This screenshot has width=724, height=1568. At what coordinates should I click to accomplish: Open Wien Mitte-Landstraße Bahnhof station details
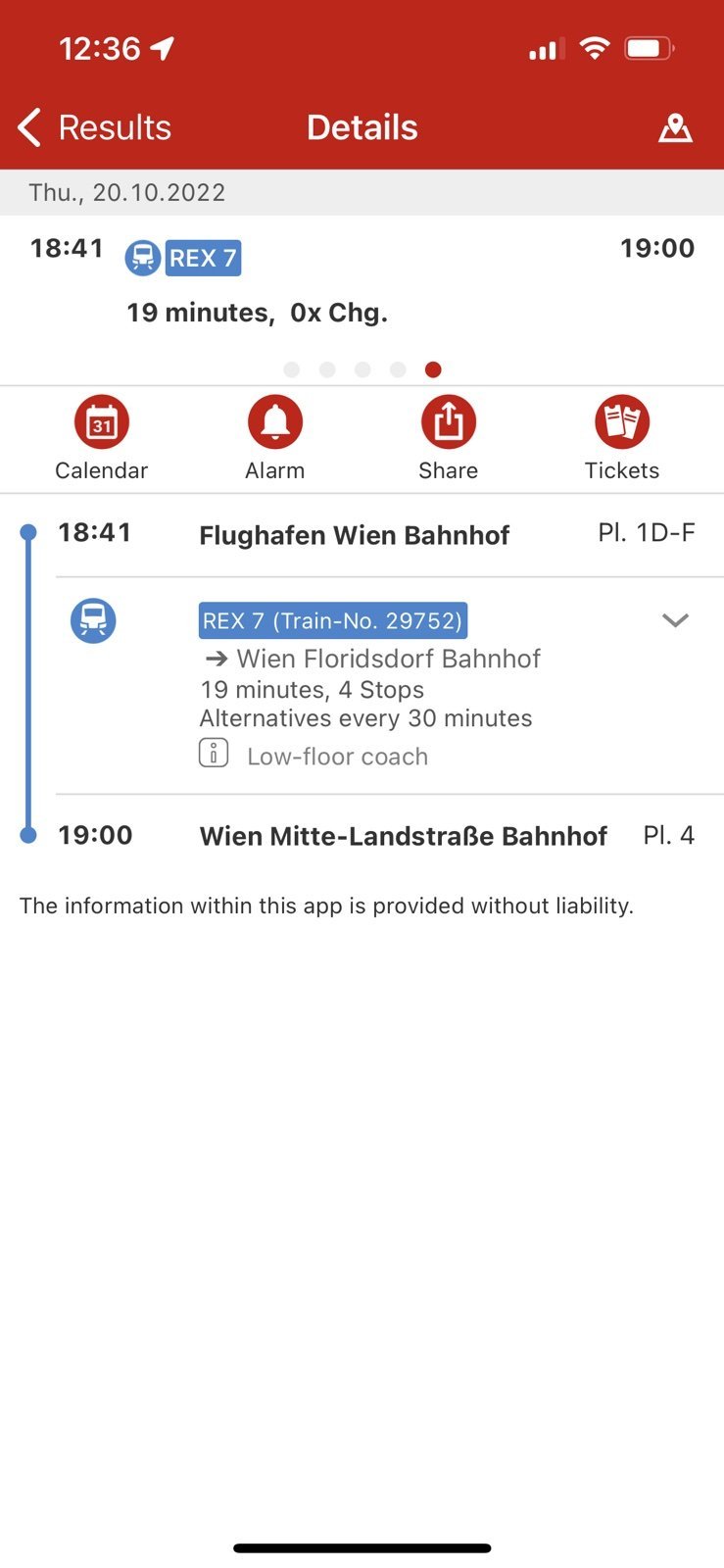[x=403, y=836]
